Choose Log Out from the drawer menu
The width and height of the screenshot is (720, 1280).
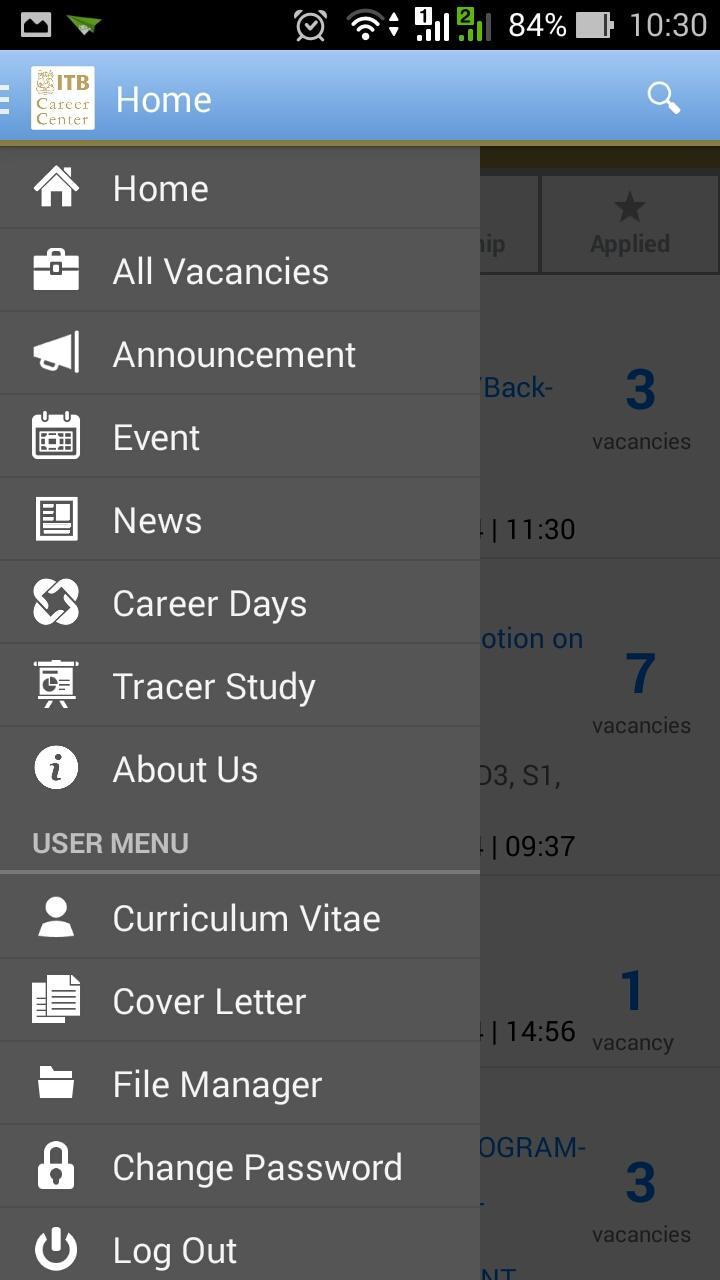(174, 1249)
